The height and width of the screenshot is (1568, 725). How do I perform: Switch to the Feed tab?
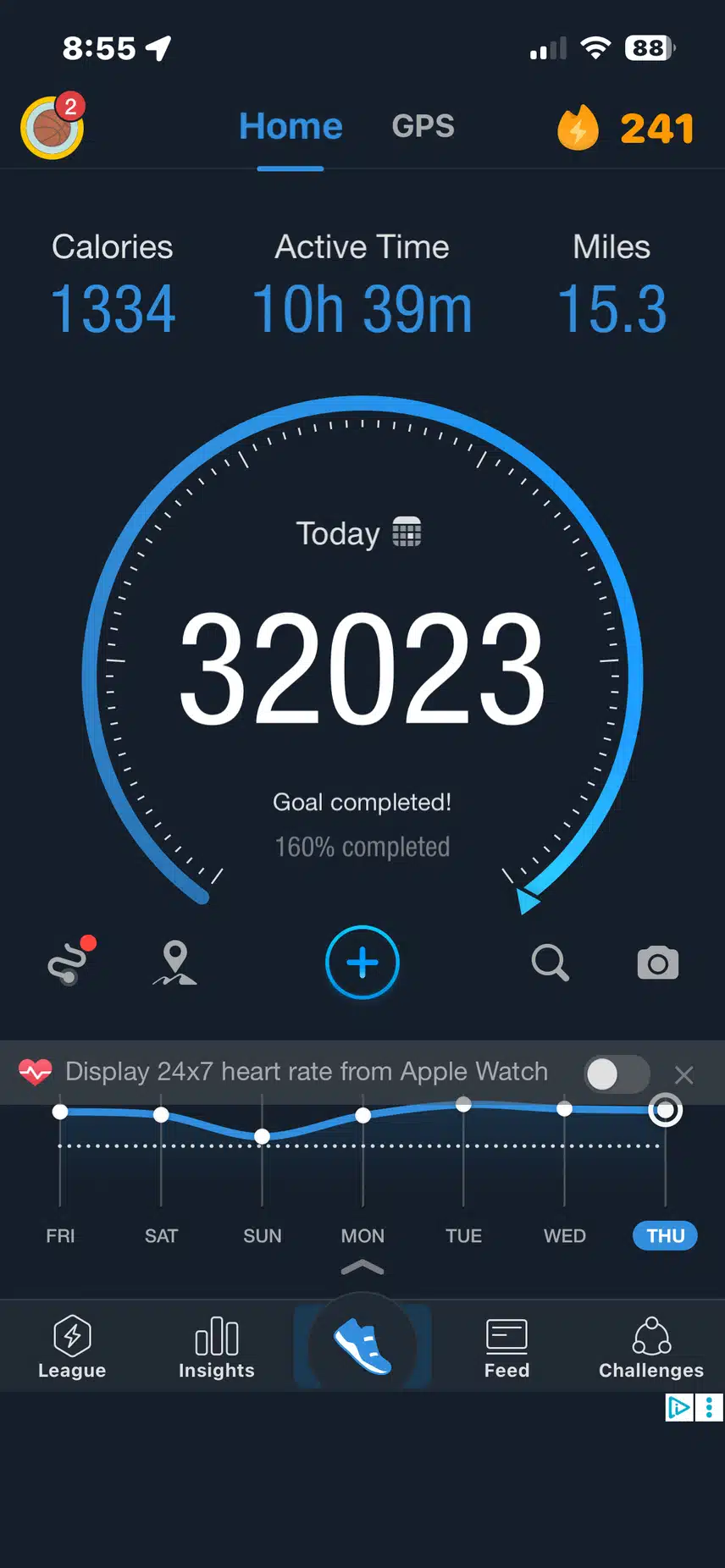506,1346
